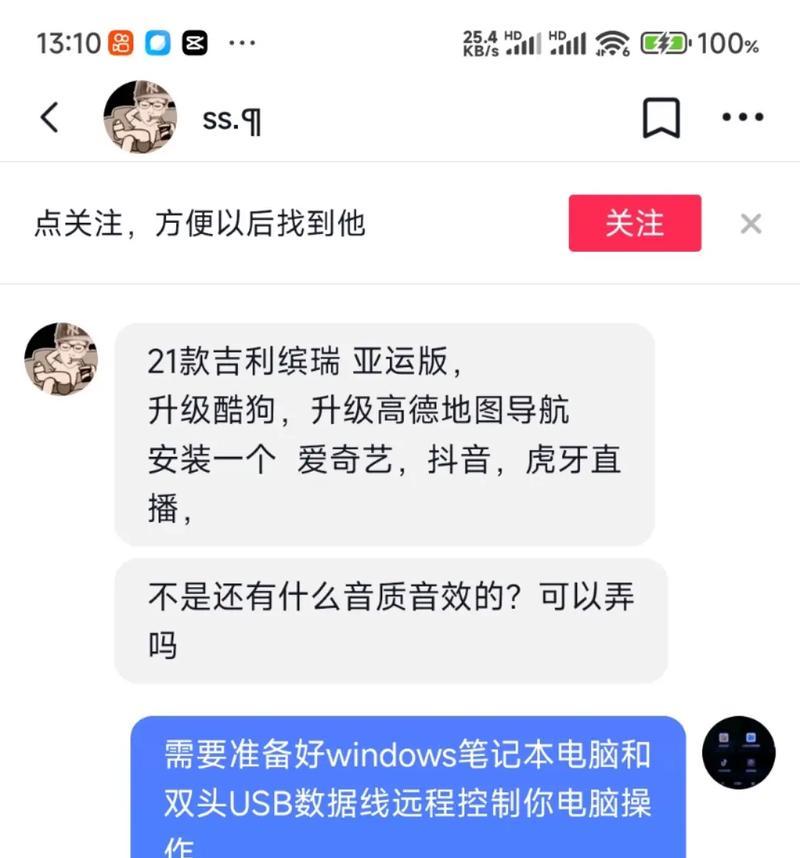
Task: Follow this user with 关注 button
Action: pyautogui.click(x=635, y=223)
